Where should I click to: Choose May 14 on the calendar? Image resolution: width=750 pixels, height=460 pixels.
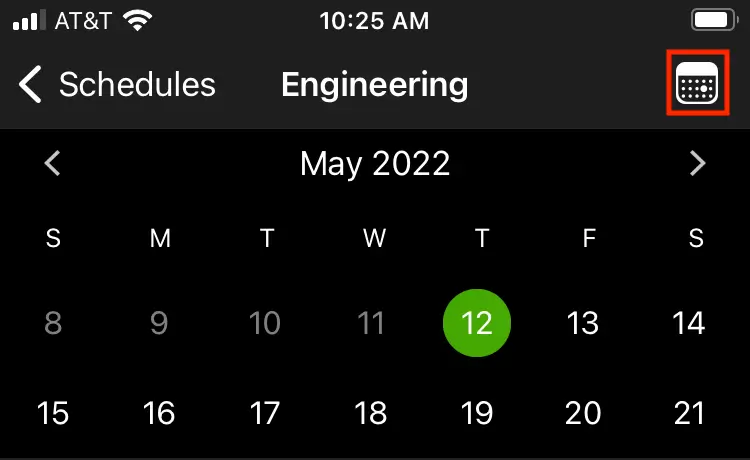coord(689,323)
